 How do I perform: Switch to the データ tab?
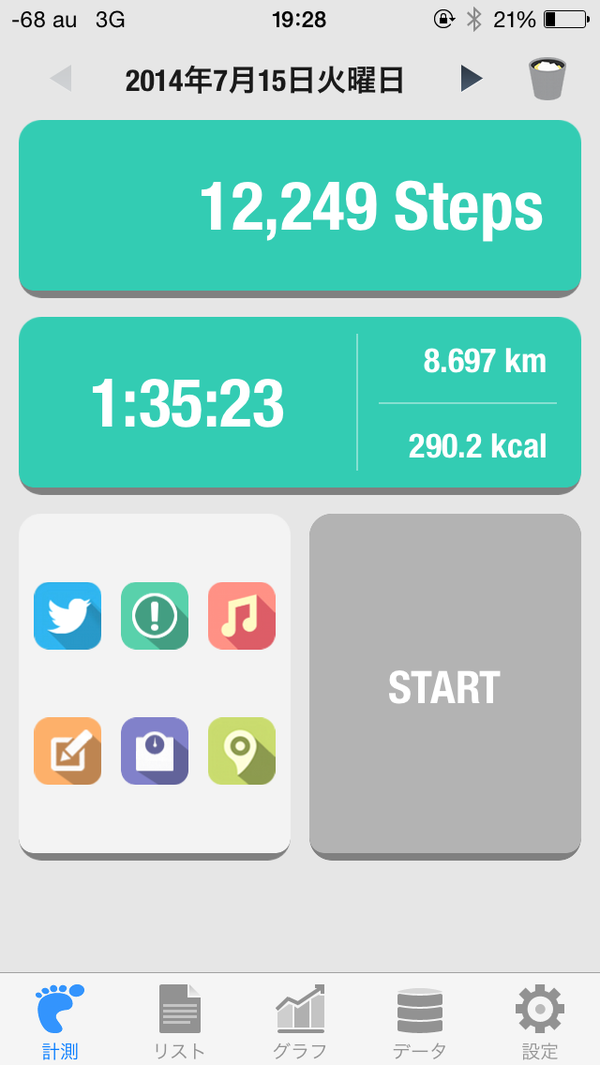419,1020
